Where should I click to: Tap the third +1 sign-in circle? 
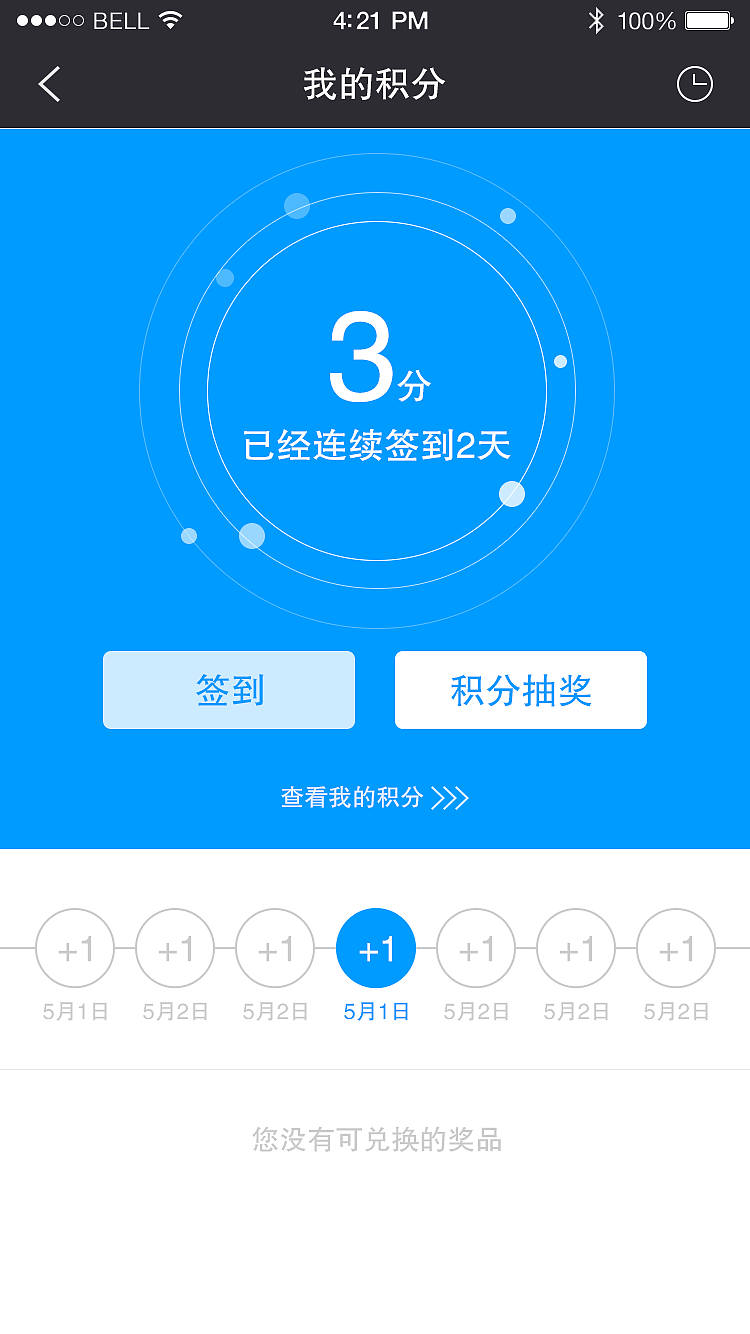[x=275, y=948]
